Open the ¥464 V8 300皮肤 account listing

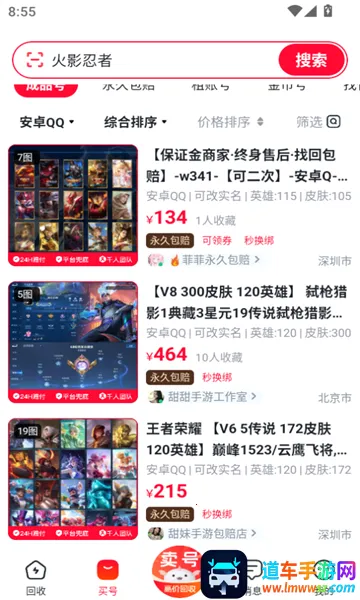click(180, 342)
